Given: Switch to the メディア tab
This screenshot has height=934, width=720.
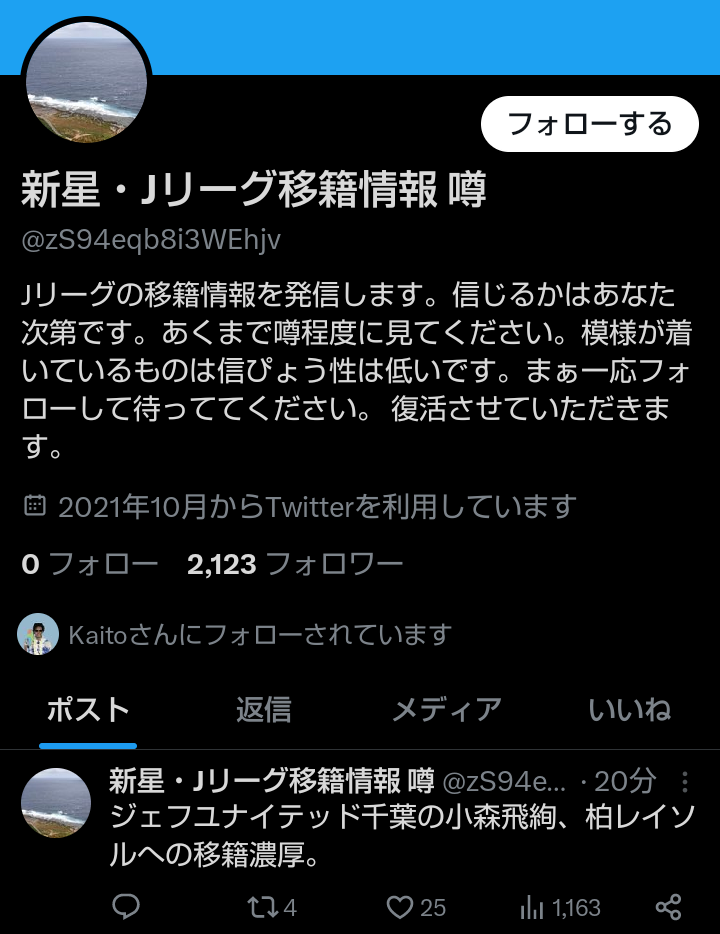Looking at the screenshot, I should coord(446,710).
